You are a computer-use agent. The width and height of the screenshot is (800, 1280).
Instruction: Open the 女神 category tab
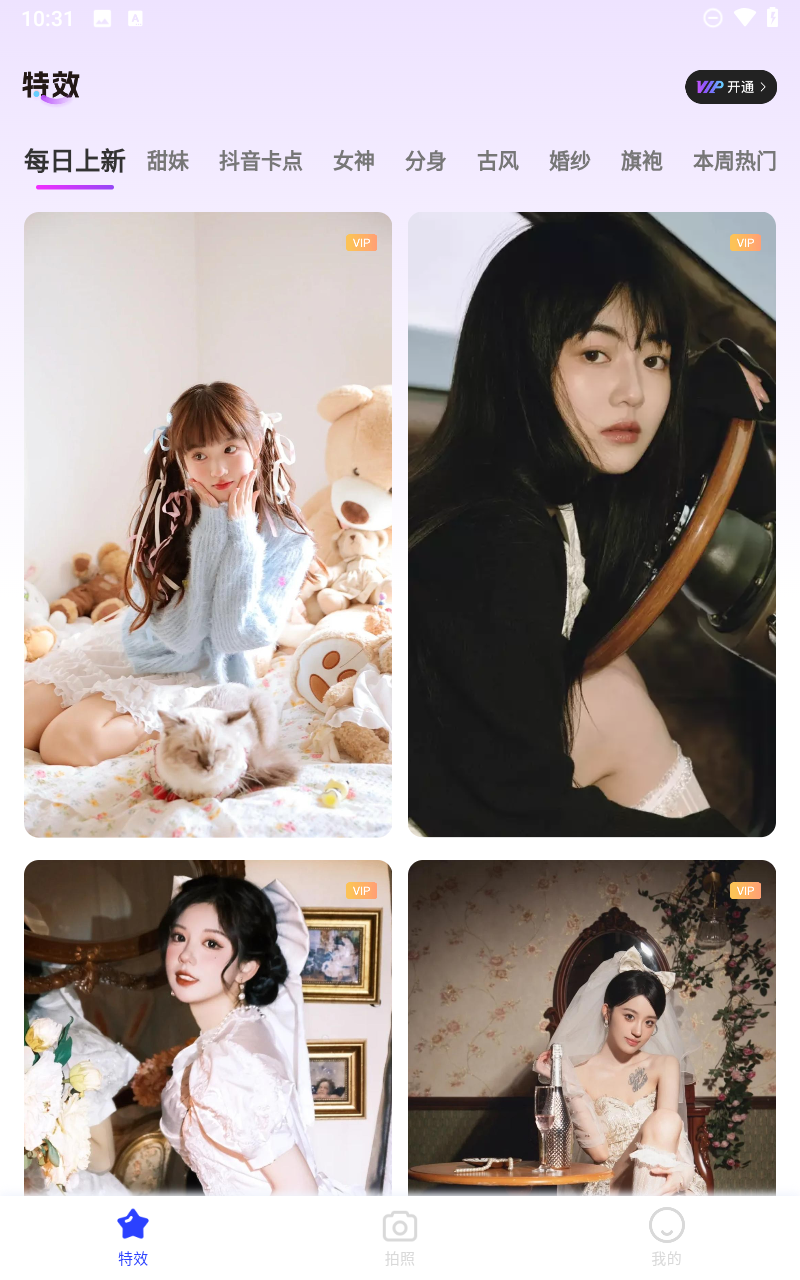click(354, 161)
